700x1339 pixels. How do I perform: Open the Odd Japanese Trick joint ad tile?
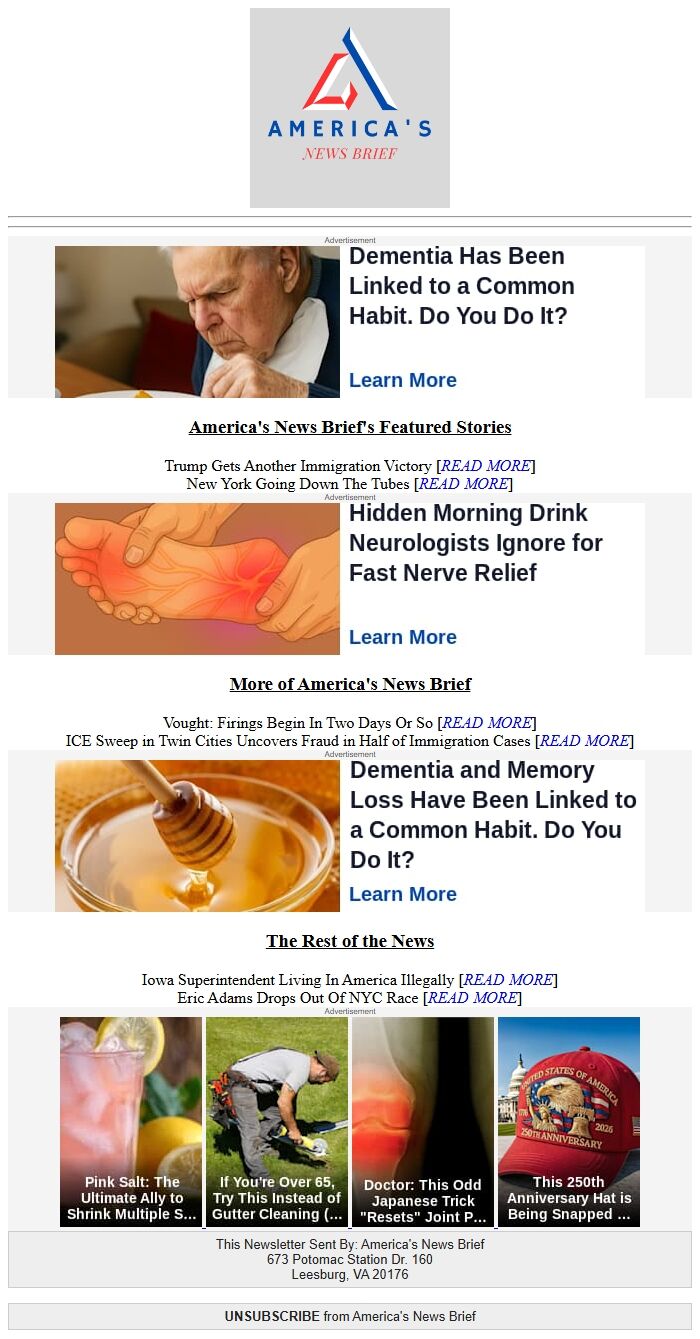(x=423, y=1121)
